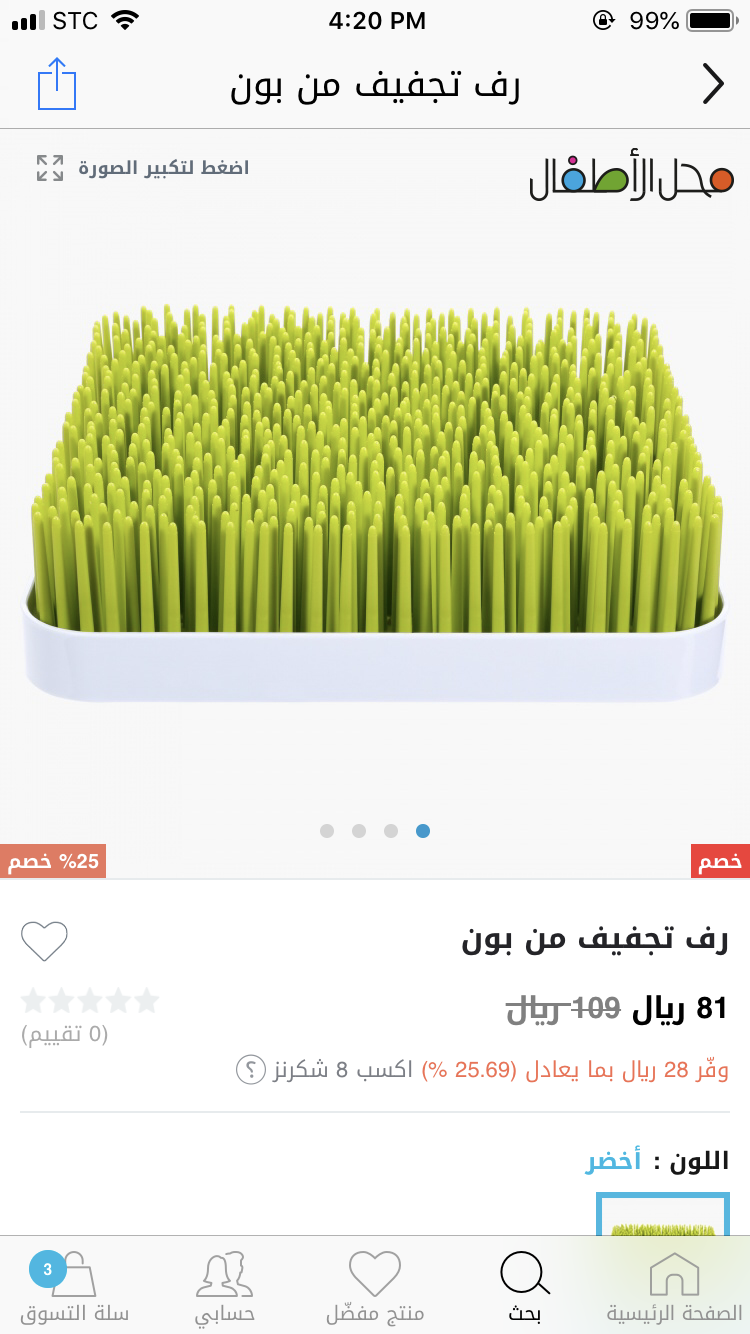Go to the الصفحة الرئيسية home tab

coord(674,1286)
